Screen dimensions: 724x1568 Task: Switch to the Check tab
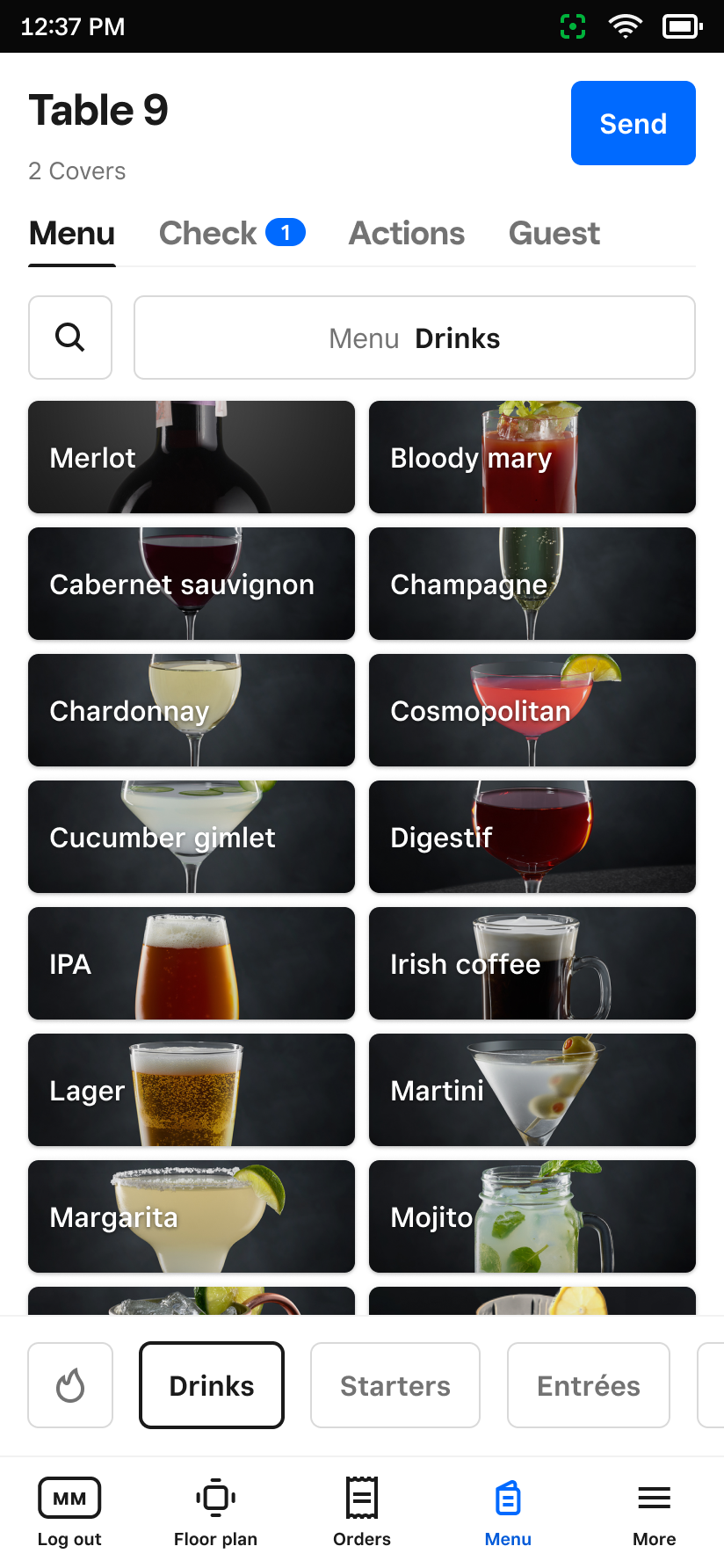pos(231,234)
